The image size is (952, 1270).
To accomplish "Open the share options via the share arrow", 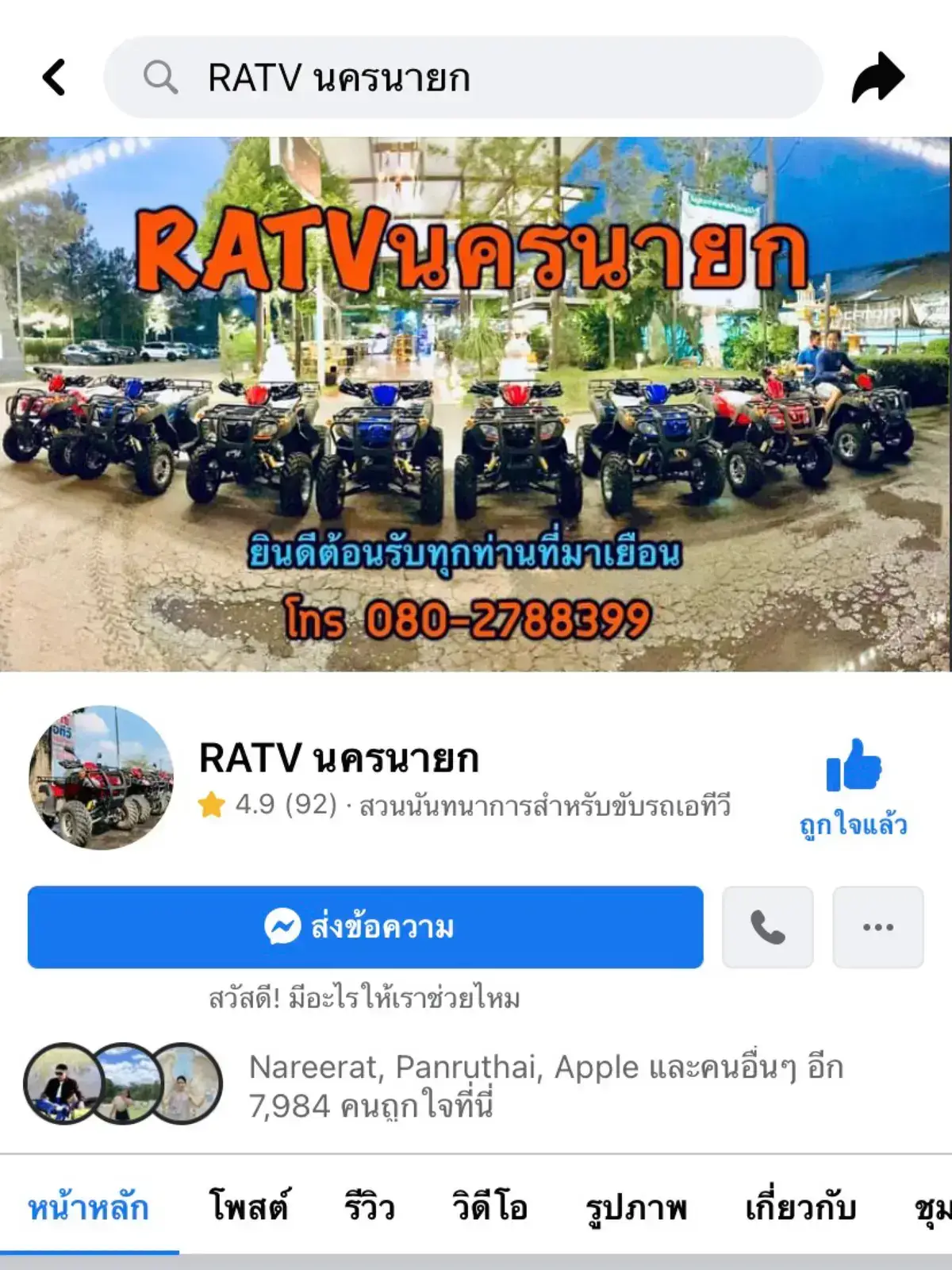I will (879, 78).
